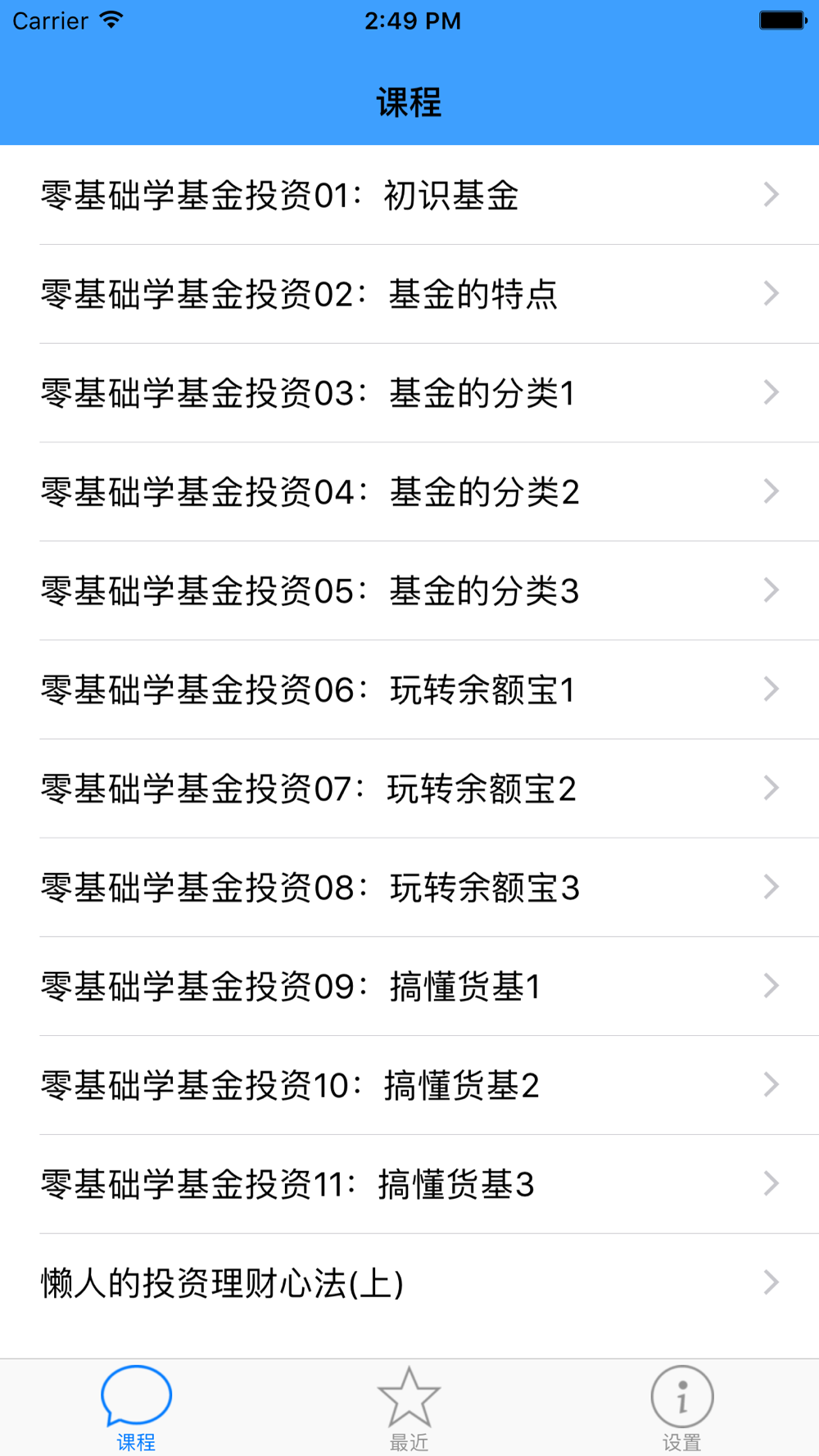Switch to the 课程 tab
The width and height of the screenshot is (819, 1456).
[136, 1409]
